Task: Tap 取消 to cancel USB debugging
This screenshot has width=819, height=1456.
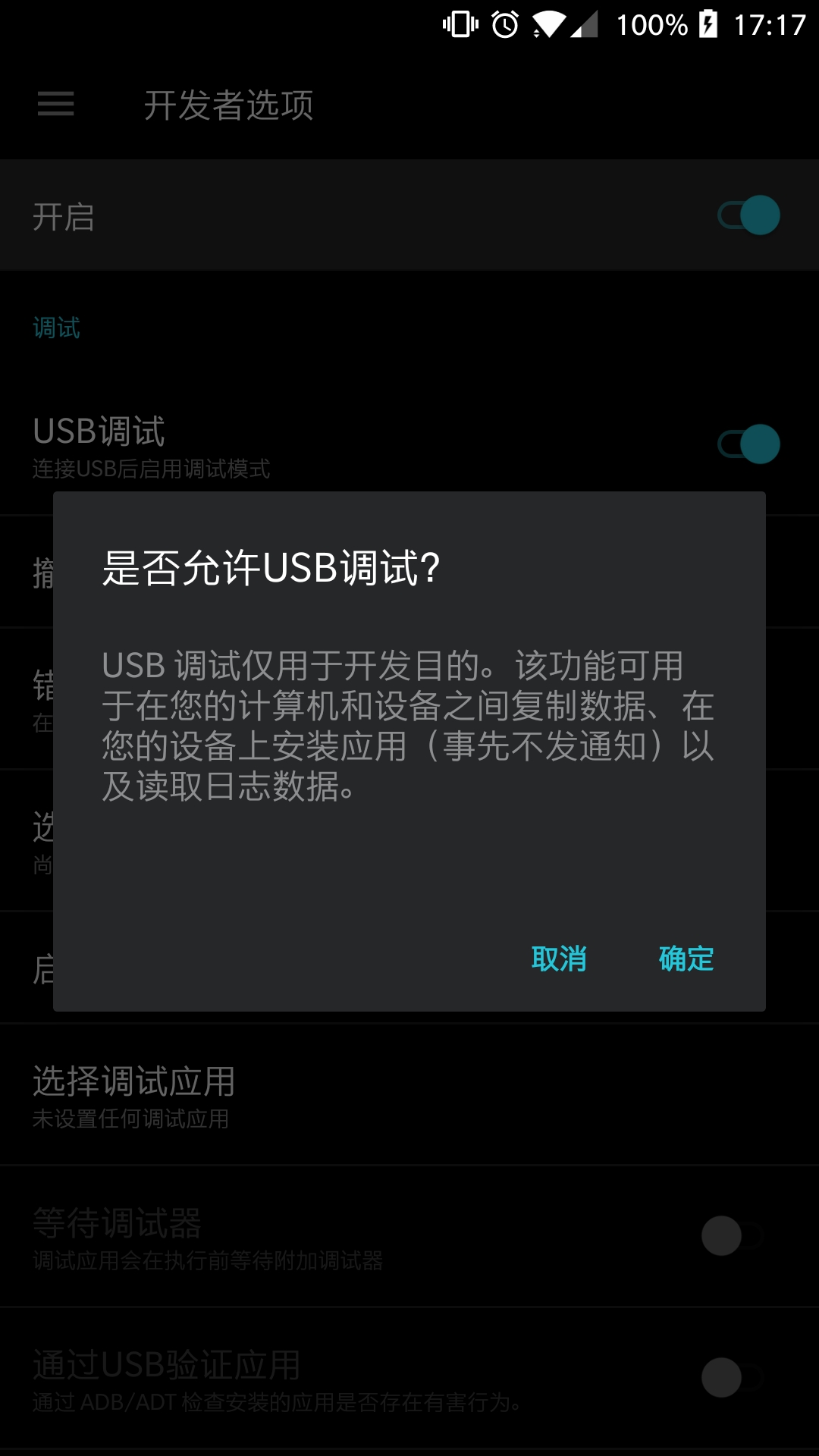Action: (559, 959)
